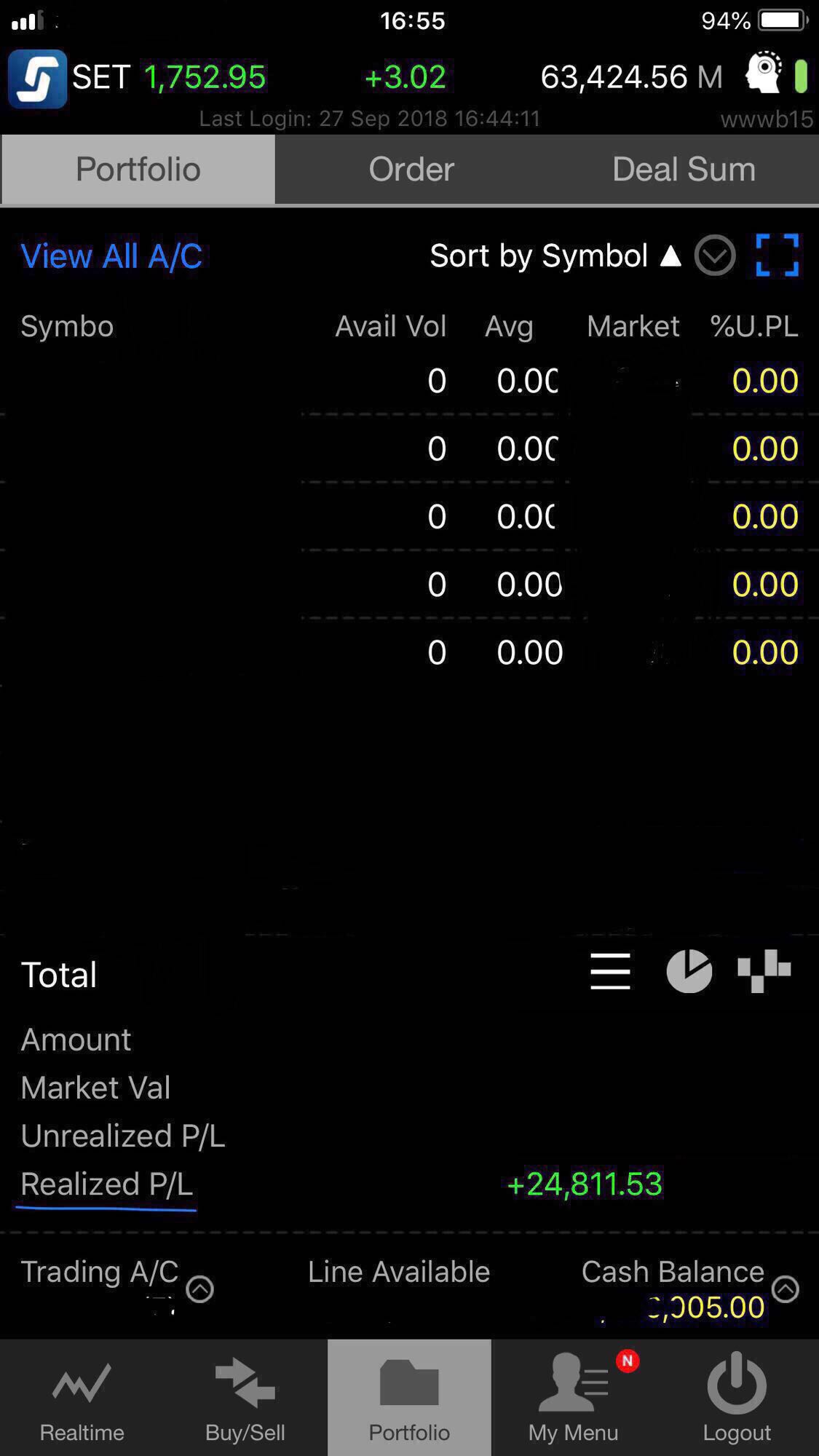Open My Menu
The image size is (819, 1456).
pyautogui.click(x=573, y=1398)
